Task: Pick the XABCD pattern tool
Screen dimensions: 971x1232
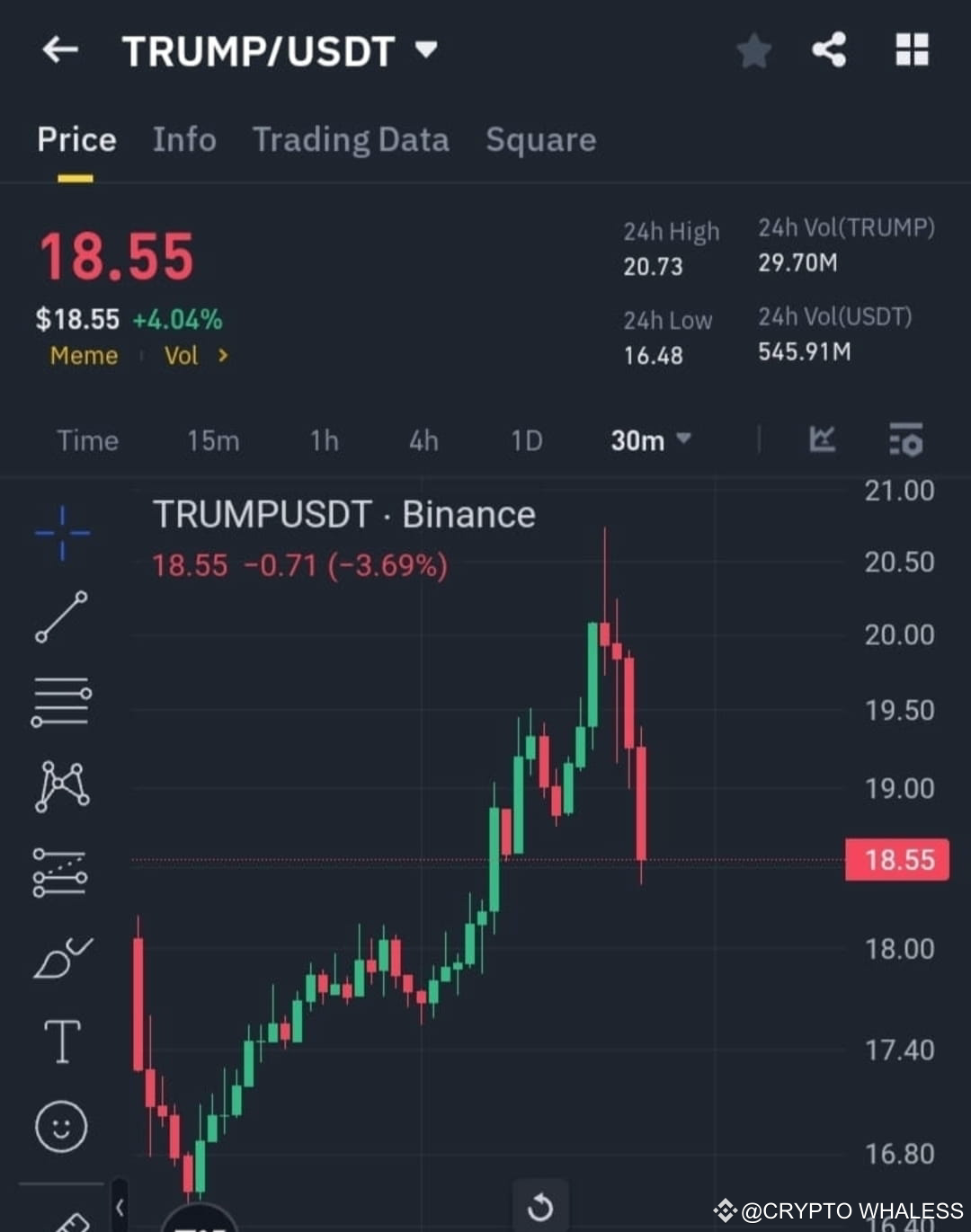Action: [61, 784]
